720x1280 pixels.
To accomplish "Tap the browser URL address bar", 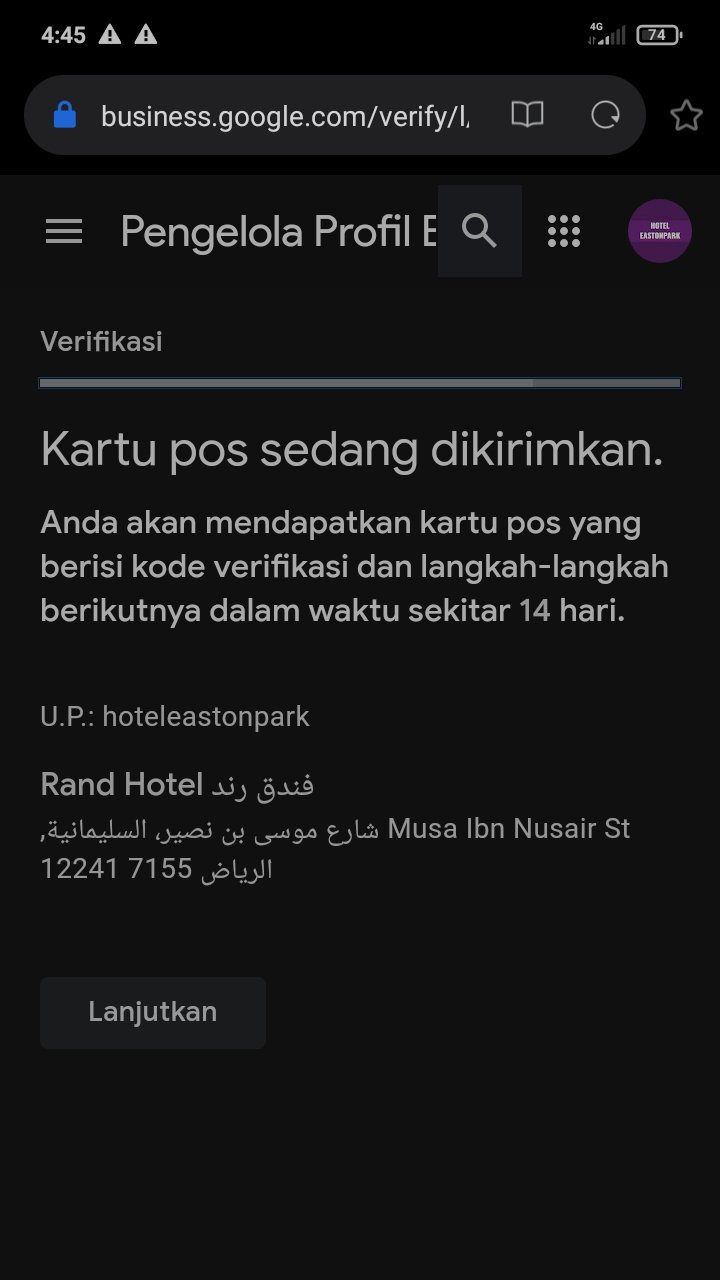I will [x=285, y=116].
